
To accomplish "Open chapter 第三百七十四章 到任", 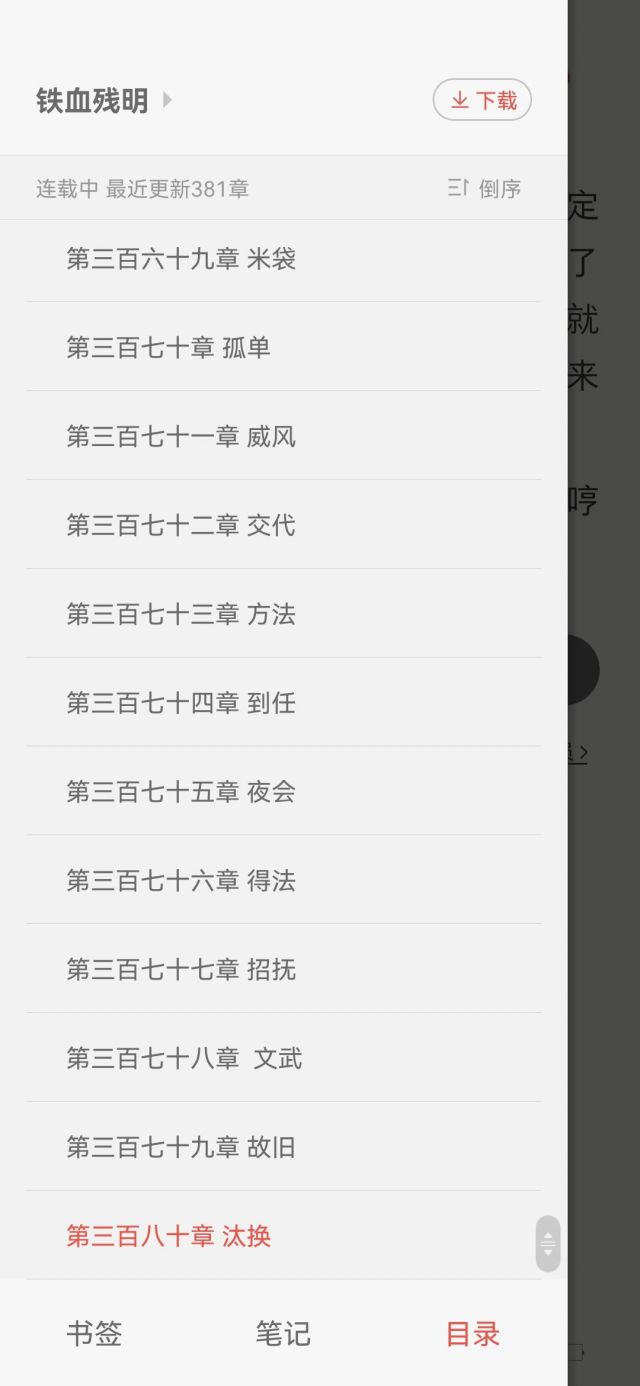I will point(181,704).
